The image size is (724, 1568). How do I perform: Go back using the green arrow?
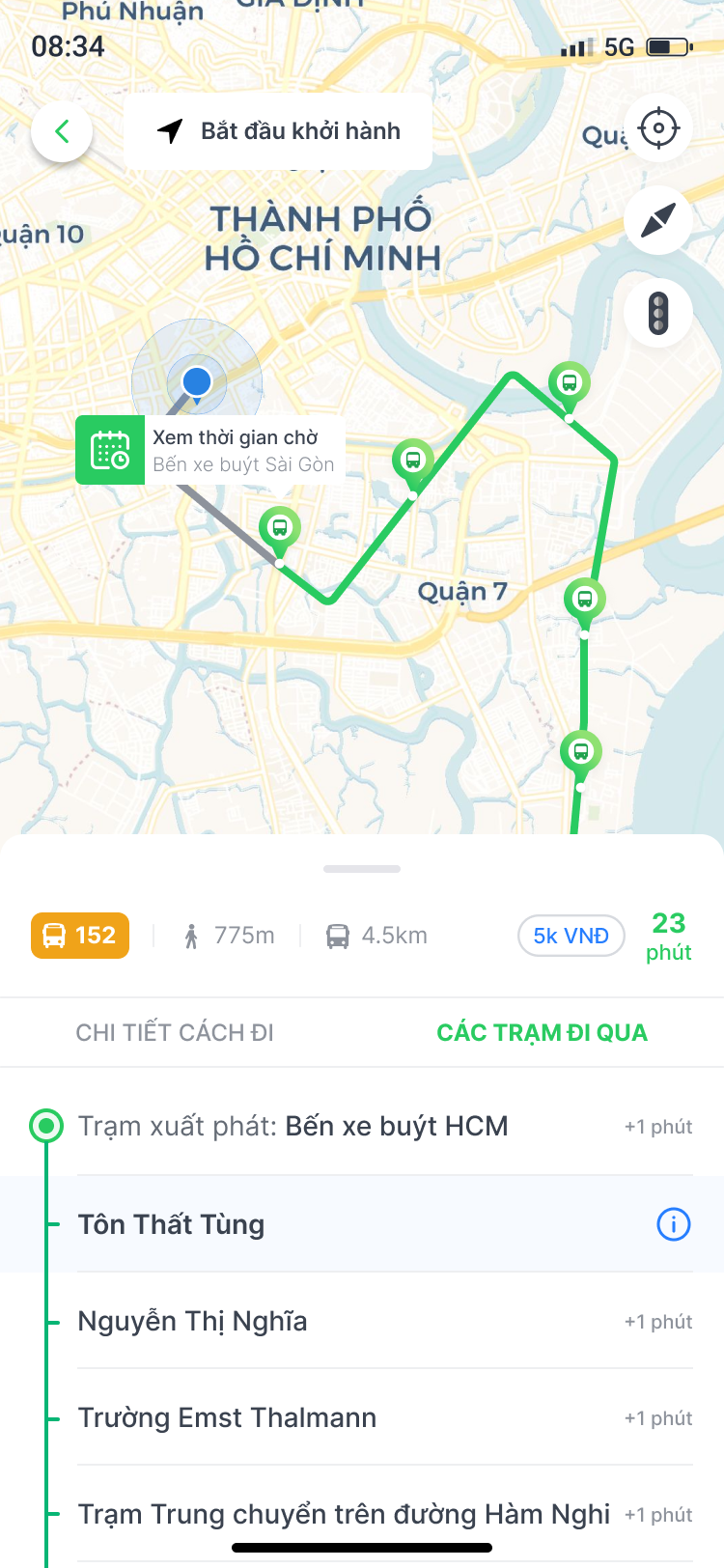point(62,131)
